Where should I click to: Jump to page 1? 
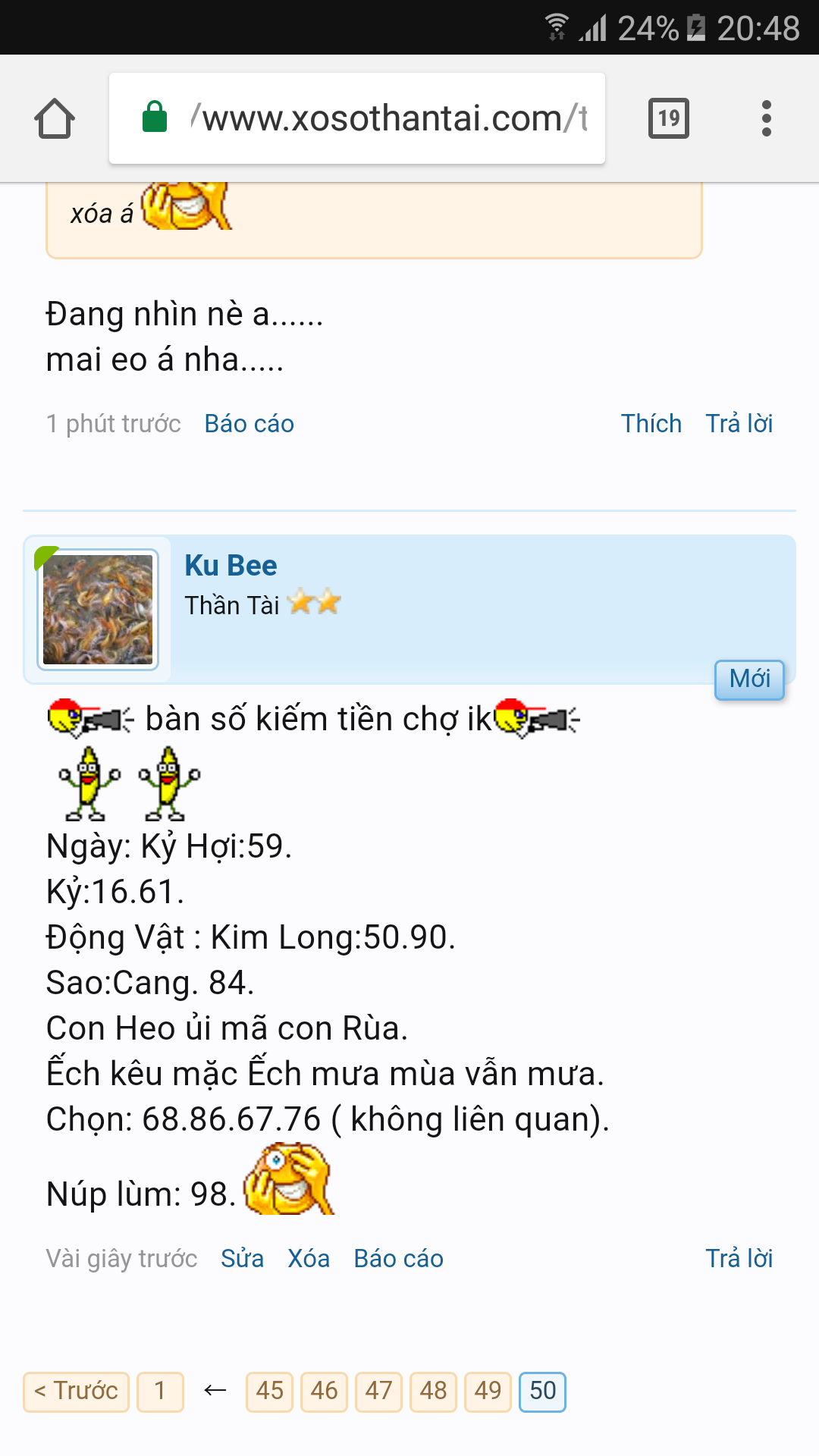coord(160,1391)
